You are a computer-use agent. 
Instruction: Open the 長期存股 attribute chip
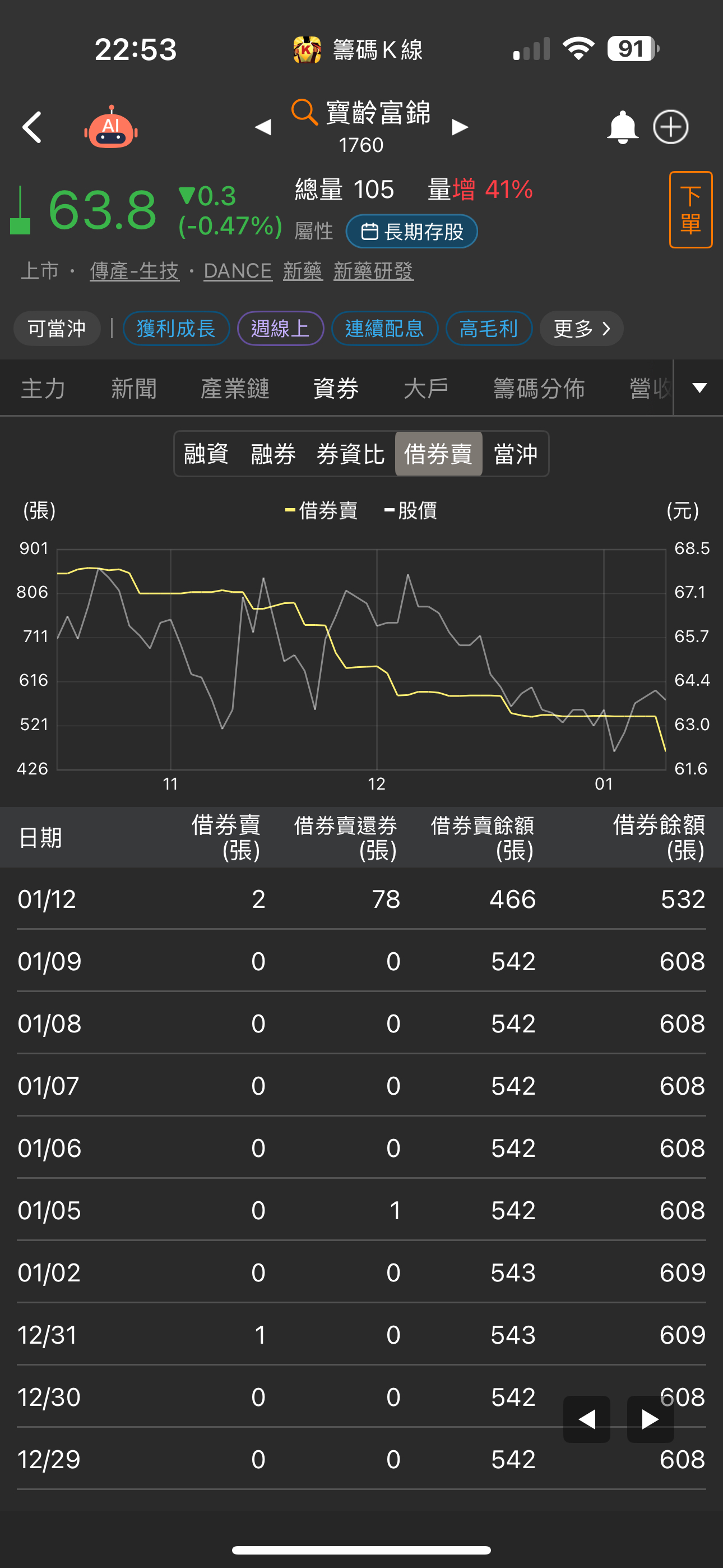411,232
